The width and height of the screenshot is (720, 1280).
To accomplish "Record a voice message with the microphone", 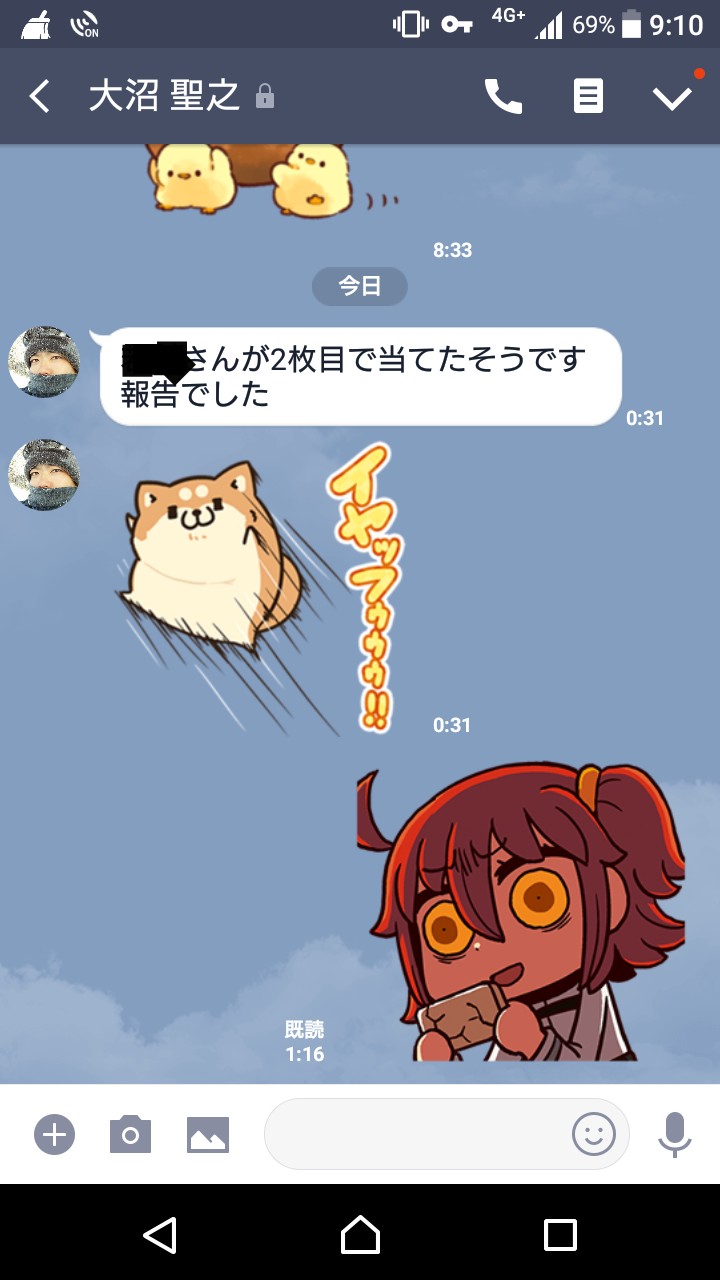I will click(675, 1134).
